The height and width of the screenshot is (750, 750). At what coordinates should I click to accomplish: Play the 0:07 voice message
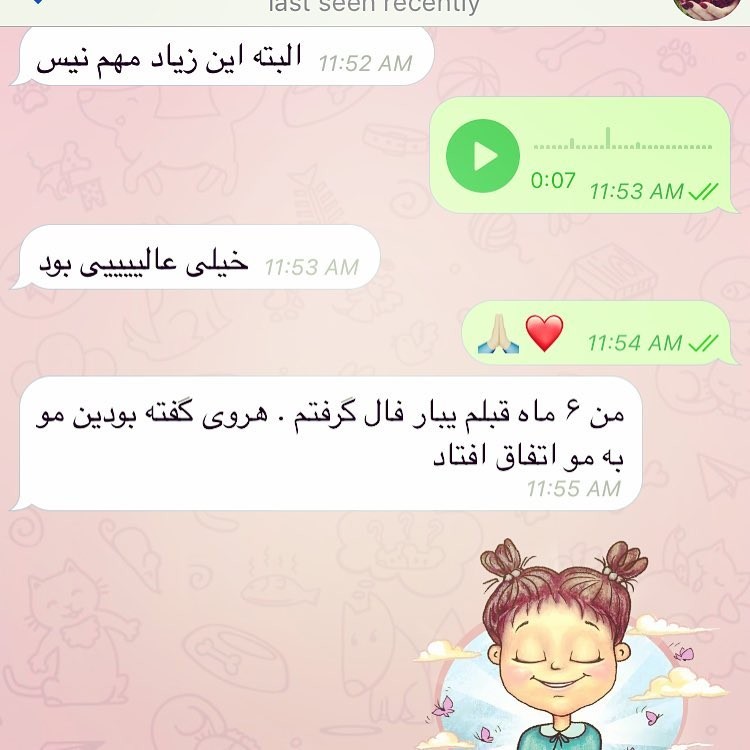[484, 156]
